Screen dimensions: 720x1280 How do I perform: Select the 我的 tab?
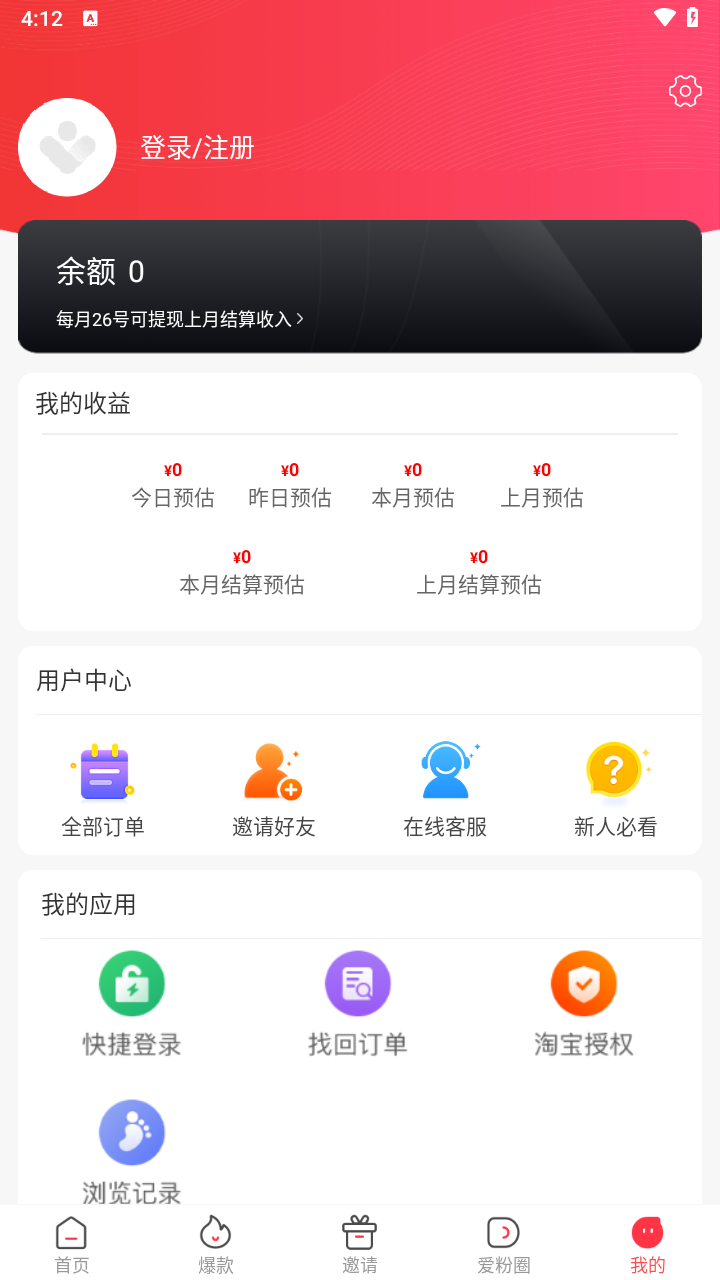pyautogui.click(x=647, y=1243)
